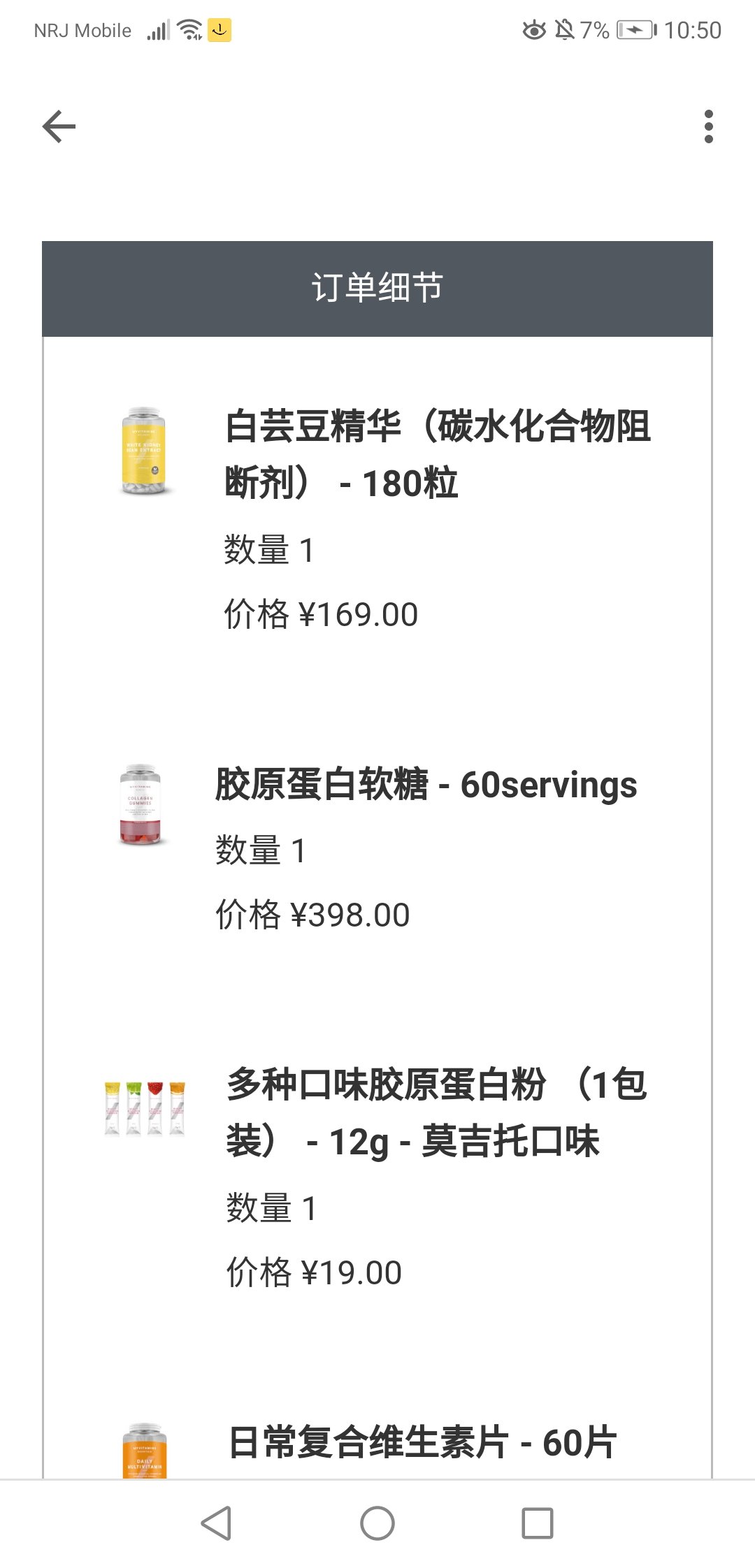The image size is (755, 1568).
Task: Tap the system home button
Action: tap(377, 1523)
